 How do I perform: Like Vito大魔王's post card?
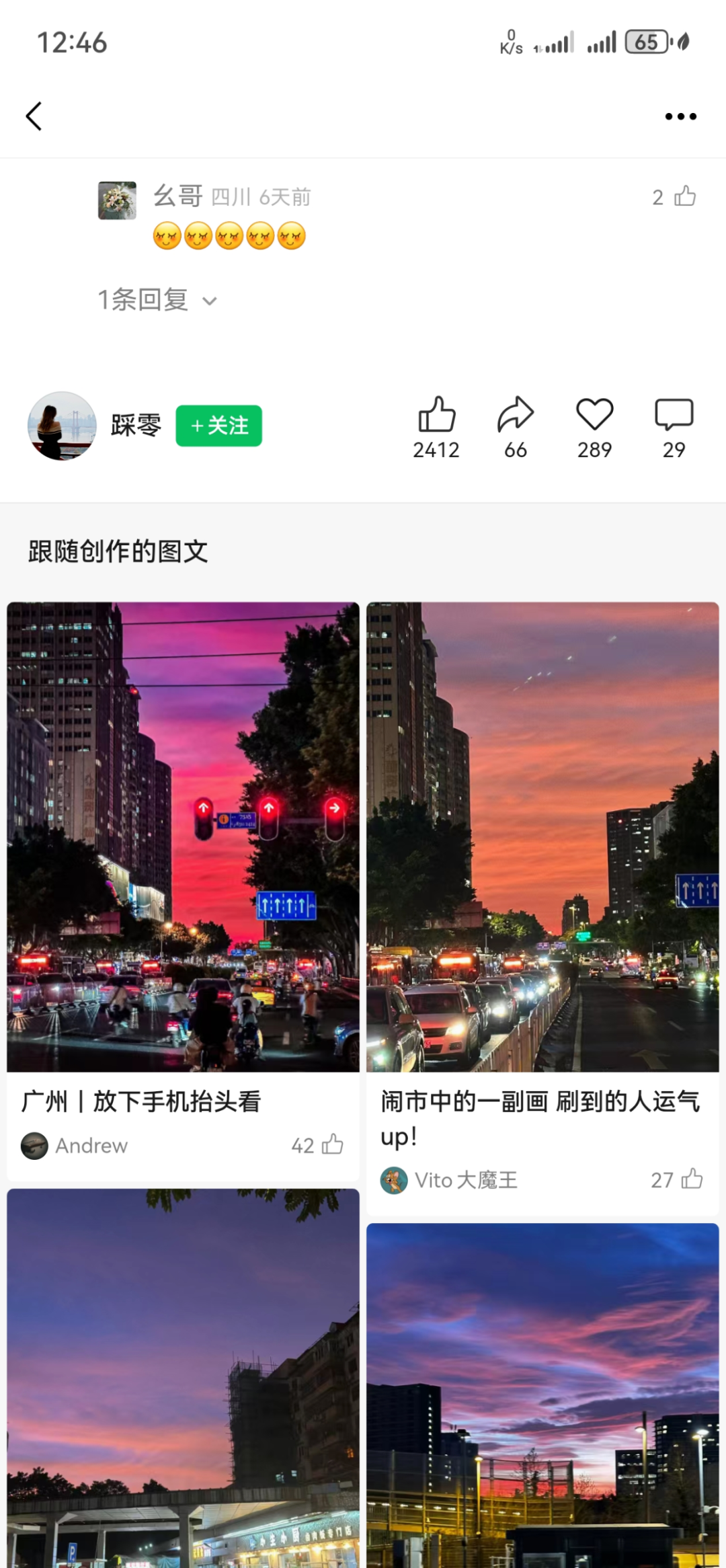tap(692, 1179)
